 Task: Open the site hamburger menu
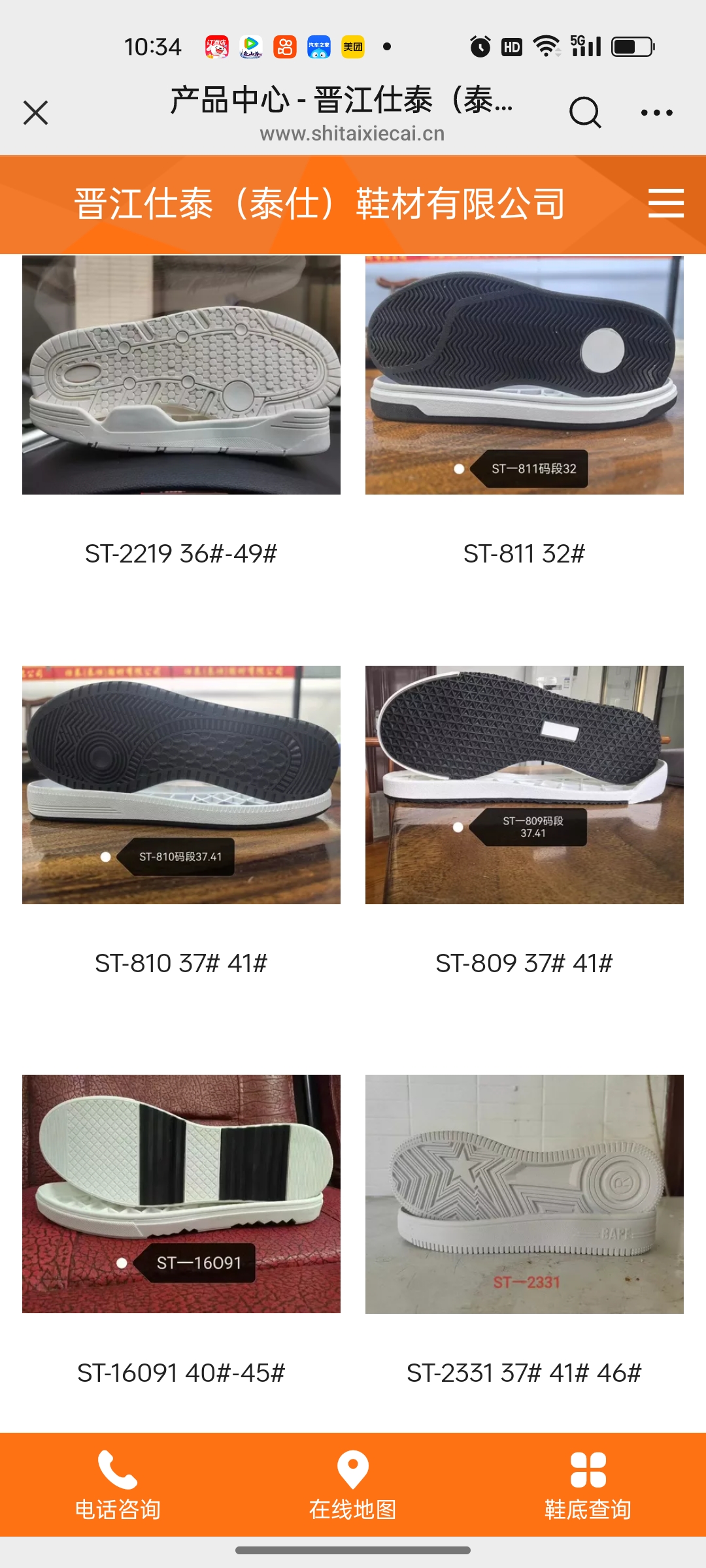(665, 203)
